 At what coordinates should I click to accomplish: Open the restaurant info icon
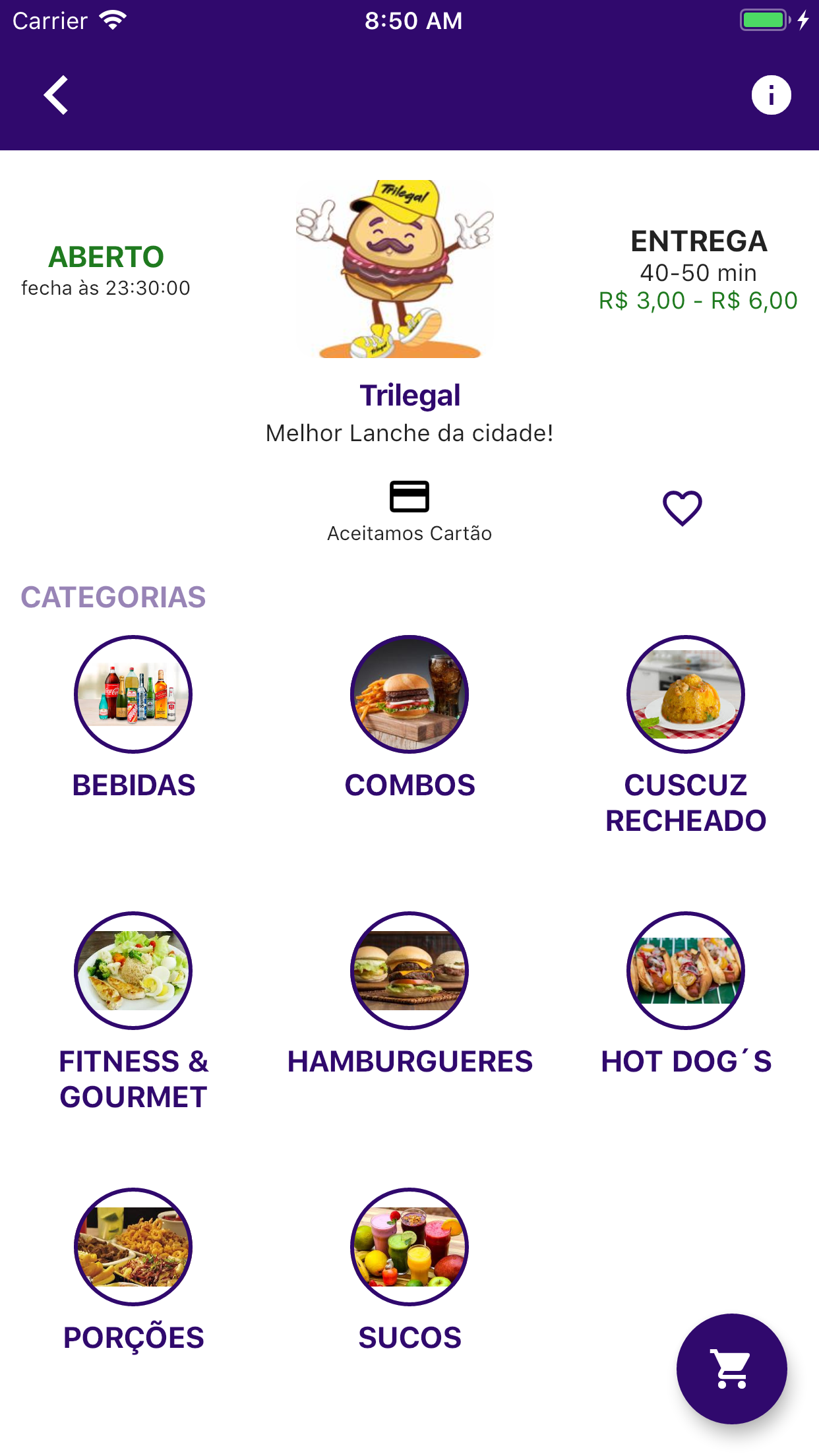[x=771, y=95]
